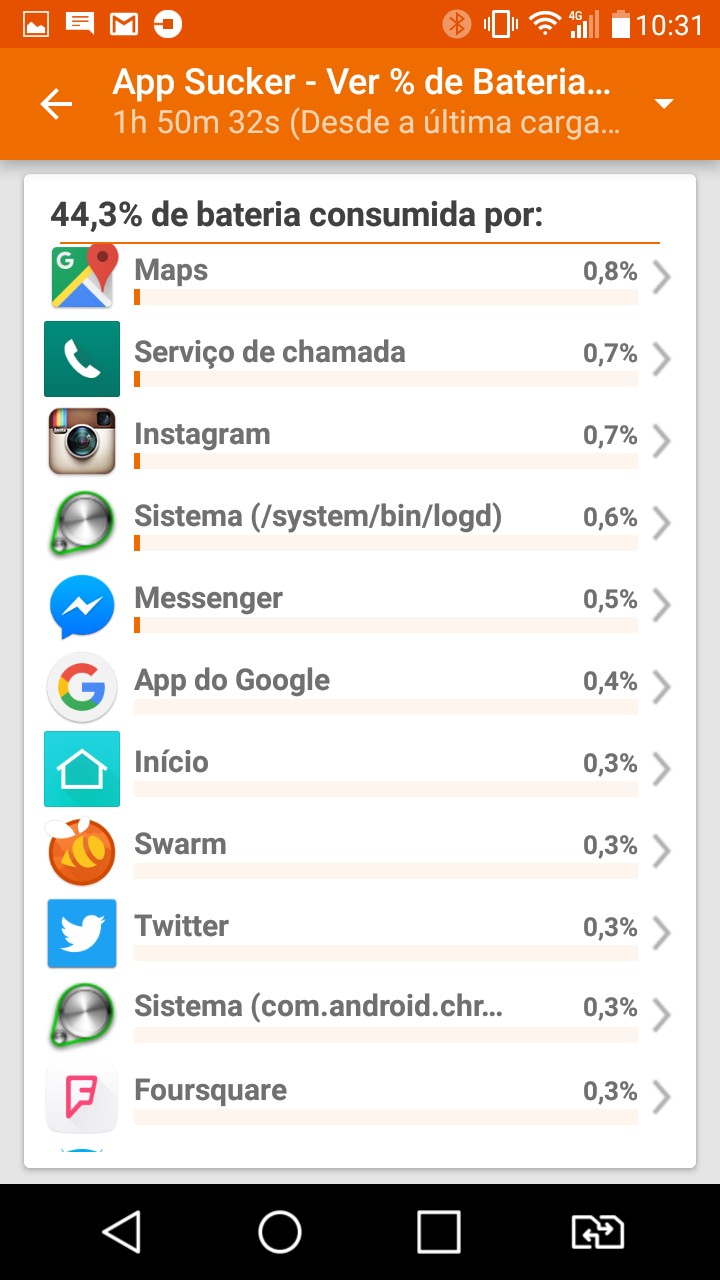Select the Sistema (/system/bin/logd) row

tap(360, 523)
